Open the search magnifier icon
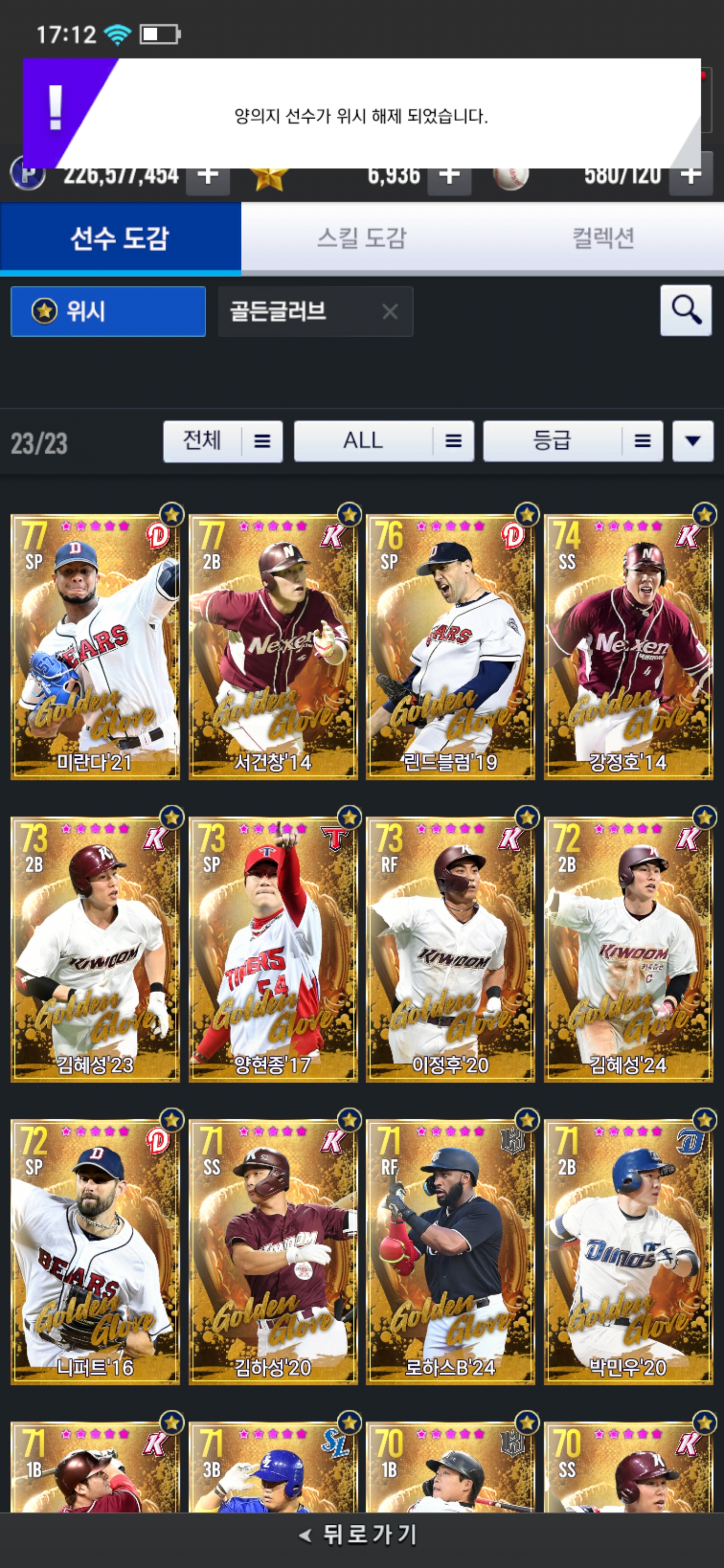724x1568 pixels. pyautogui.click(x=686, y=311)
